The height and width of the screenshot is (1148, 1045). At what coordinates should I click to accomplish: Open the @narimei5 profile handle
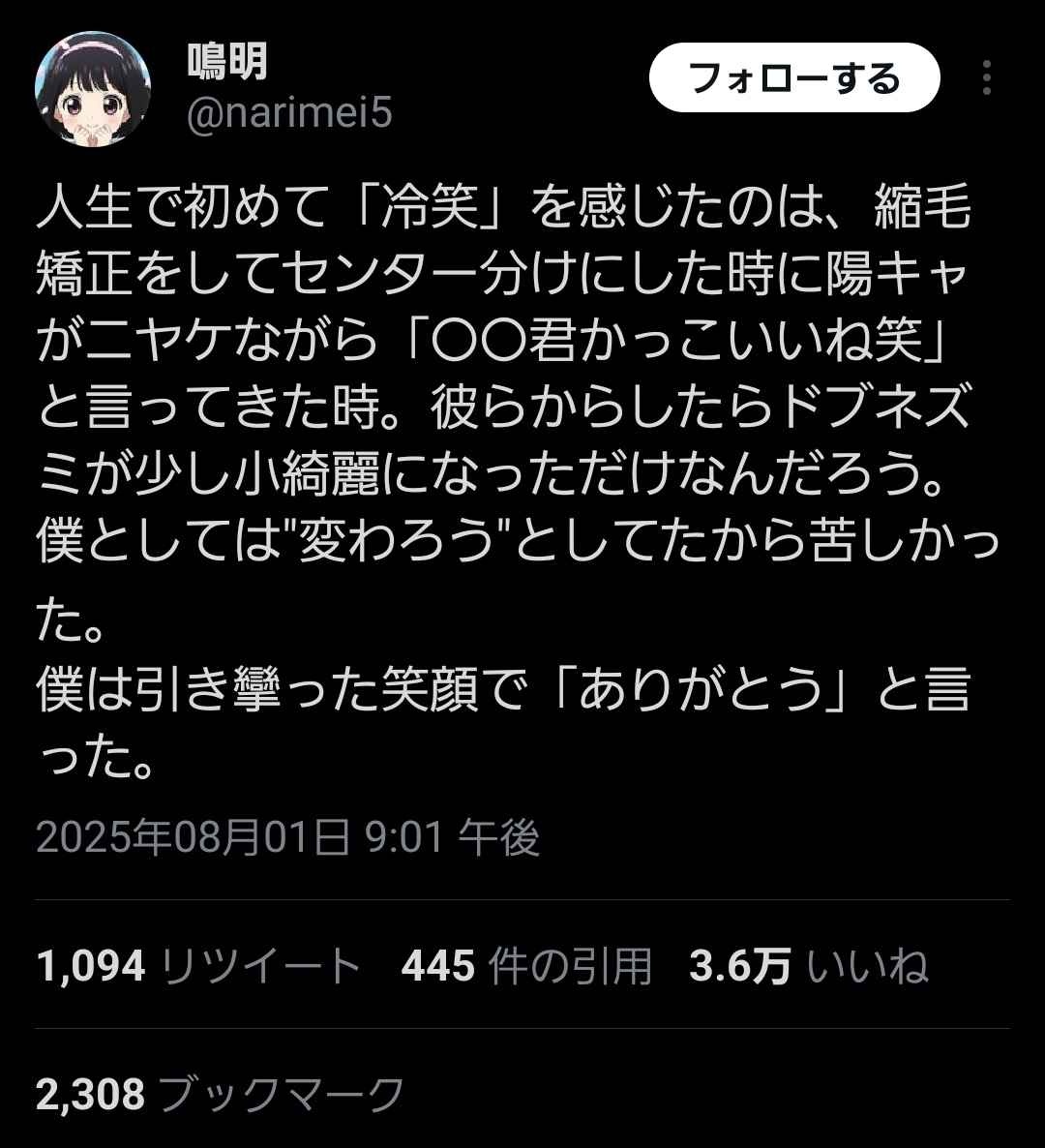tap(289, 113)
